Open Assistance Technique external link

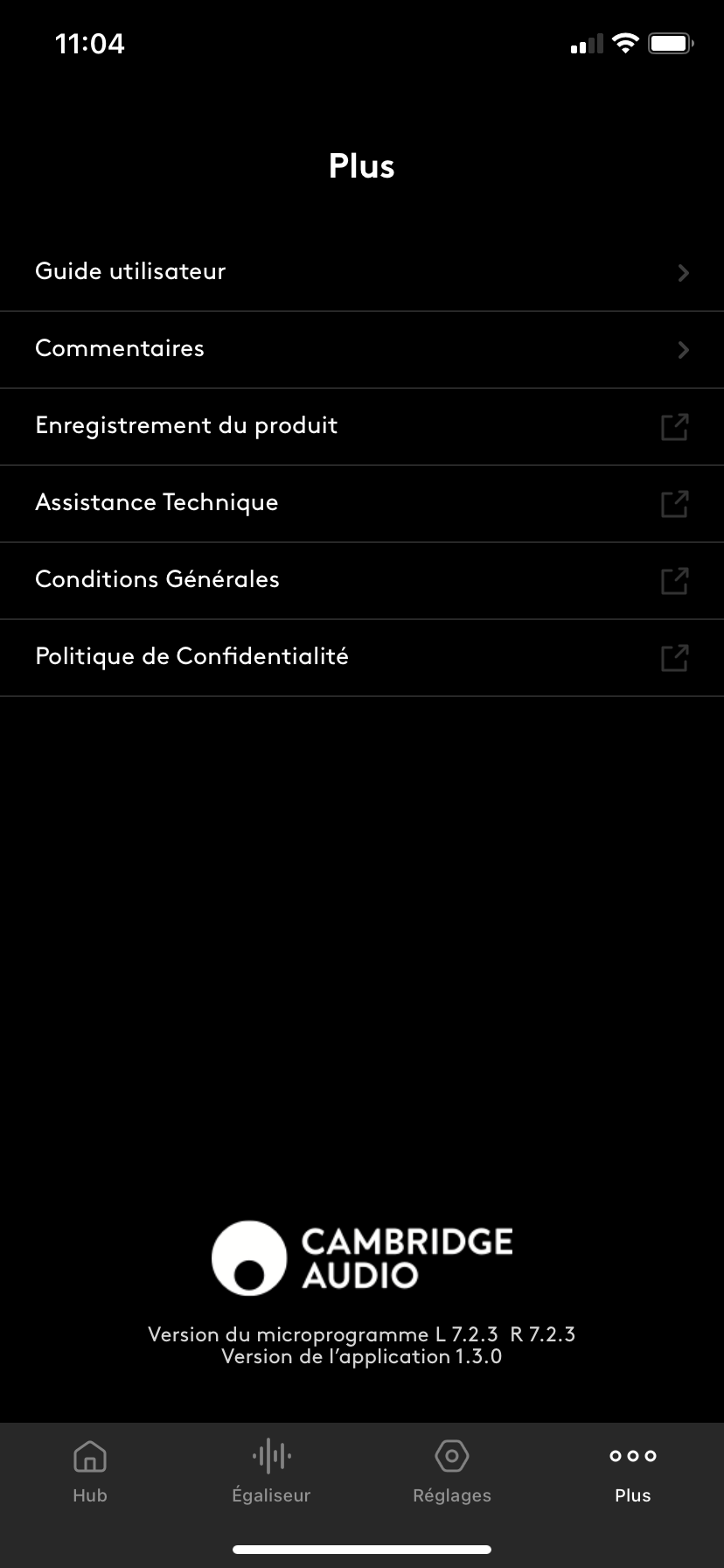click(362, 503)
